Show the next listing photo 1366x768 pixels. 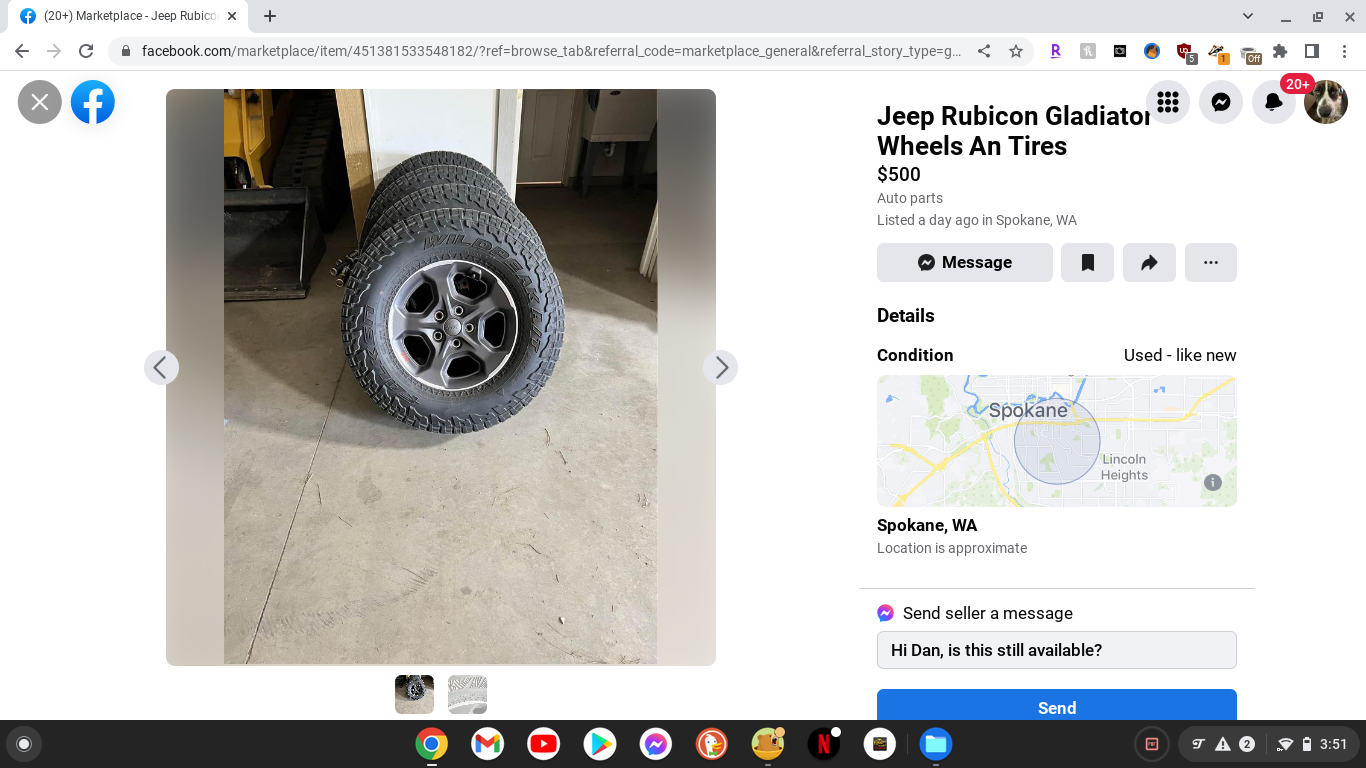click(x=720, y=368)
